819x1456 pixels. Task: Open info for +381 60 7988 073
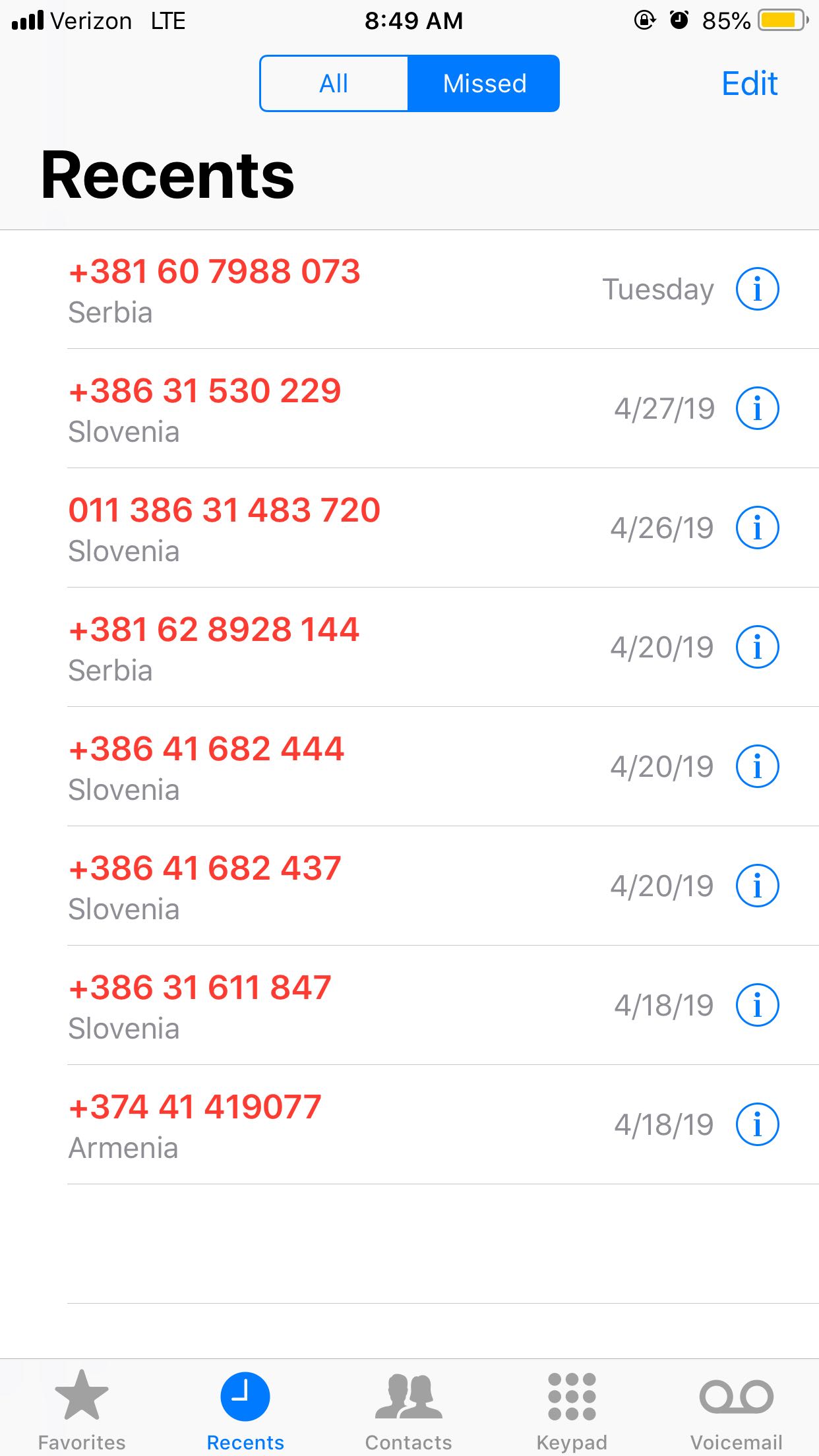click(x=757, y=289)
